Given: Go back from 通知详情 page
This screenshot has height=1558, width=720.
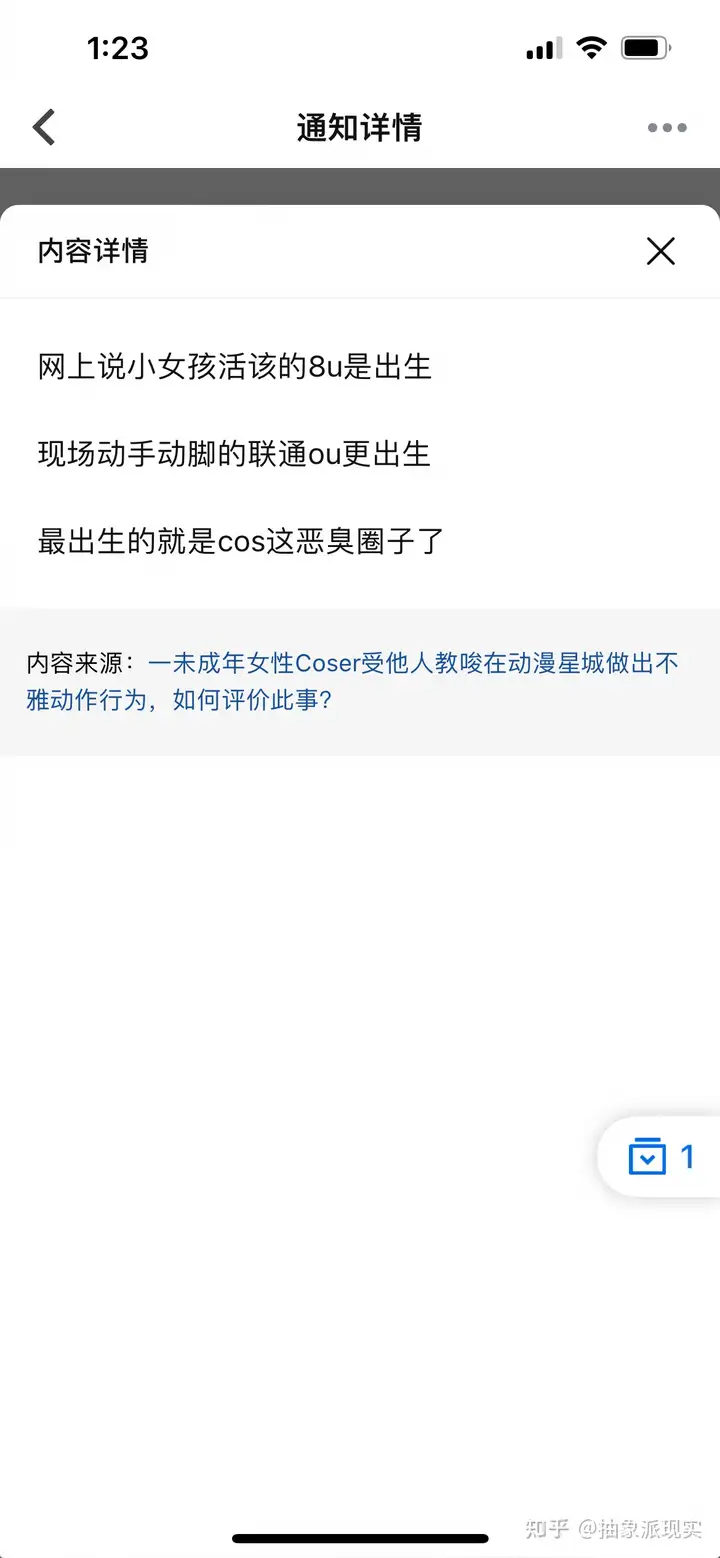Looking at the screenshot, I should 44,128.
